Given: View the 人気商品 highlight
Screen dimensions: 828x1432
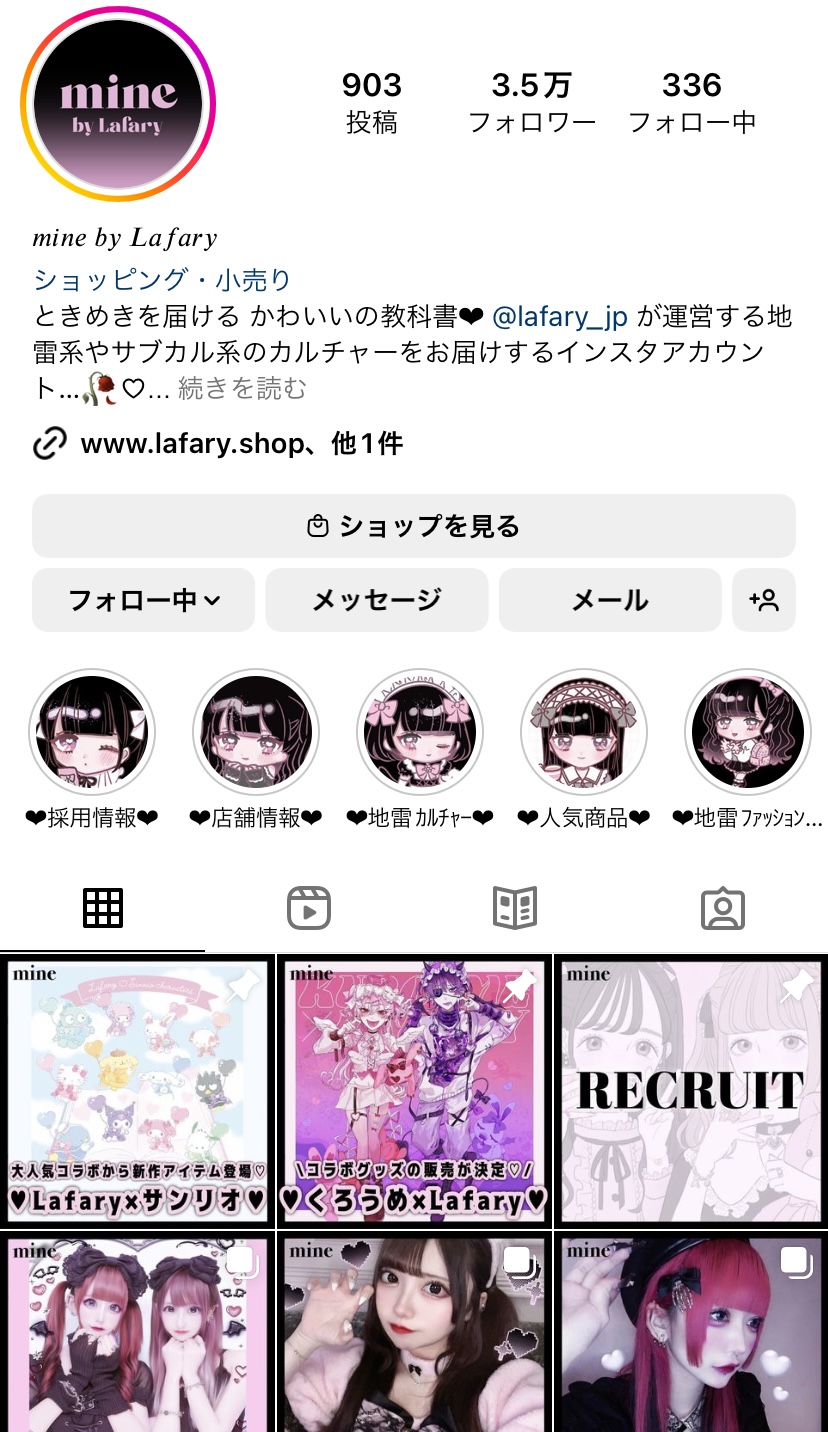Looking at the screenshot, I should 583,733.
